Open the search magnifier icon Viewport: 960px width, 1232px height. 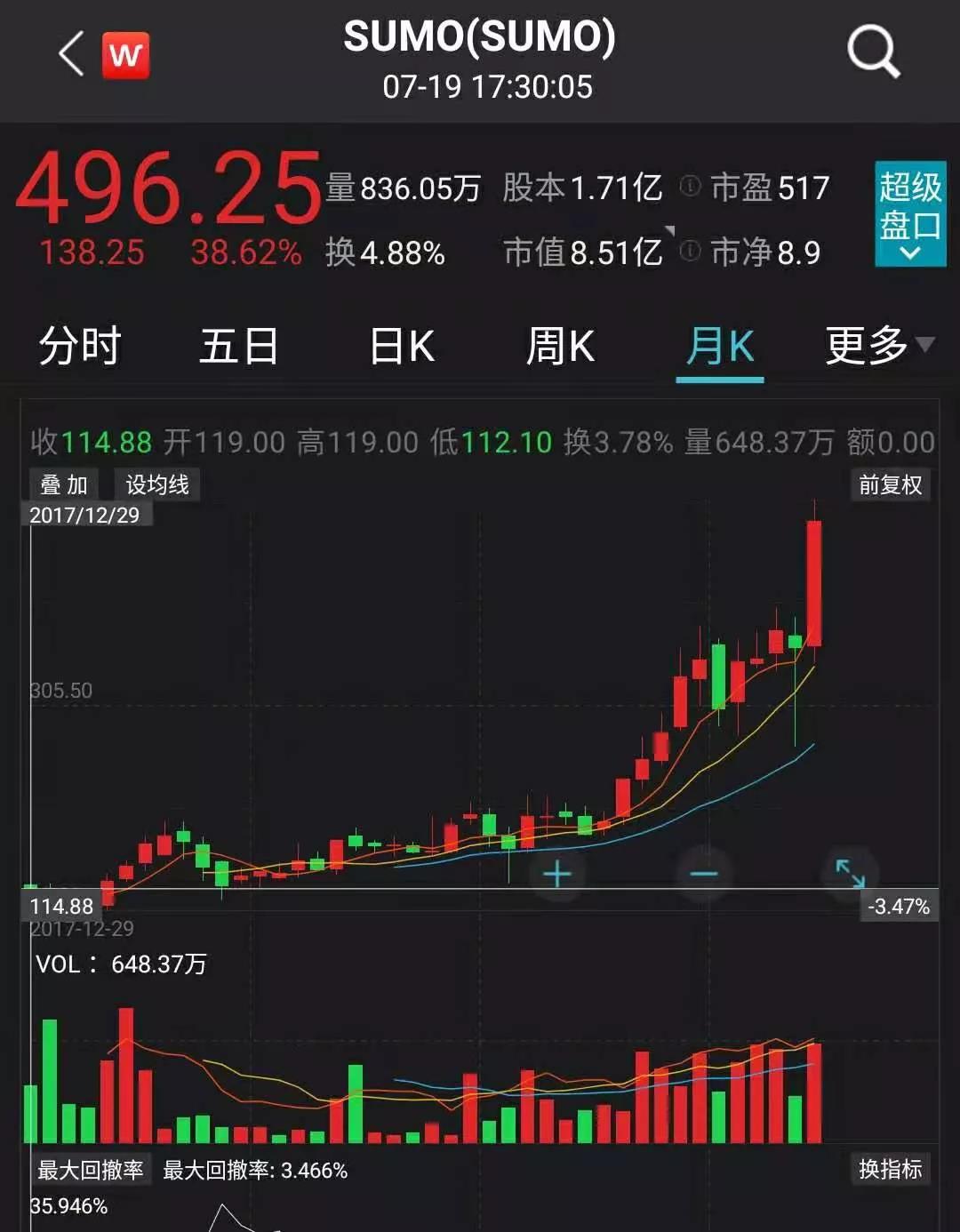[874, 52]
